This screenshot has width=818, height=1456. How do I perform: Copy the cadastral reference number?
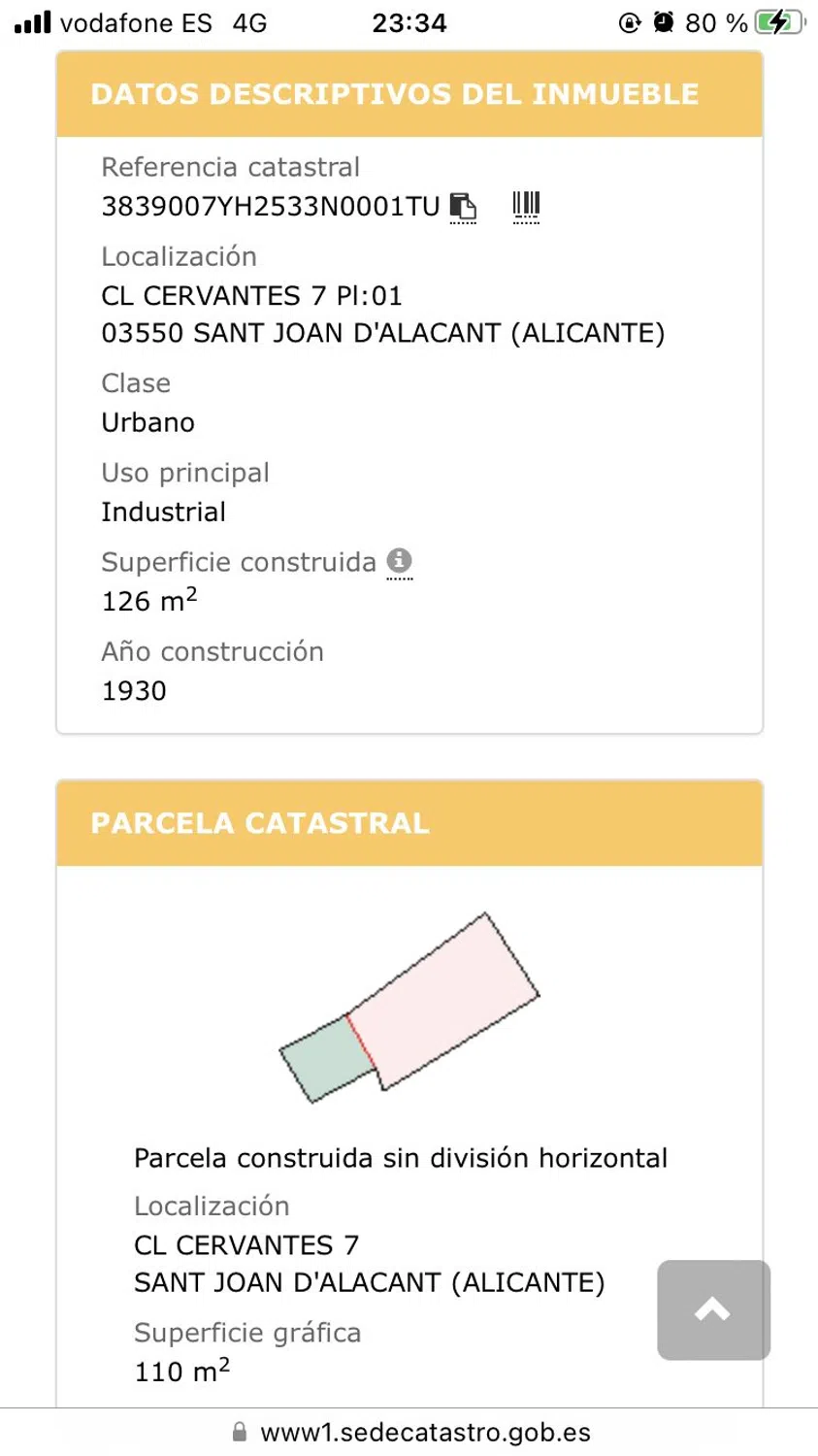pos(463,206)
